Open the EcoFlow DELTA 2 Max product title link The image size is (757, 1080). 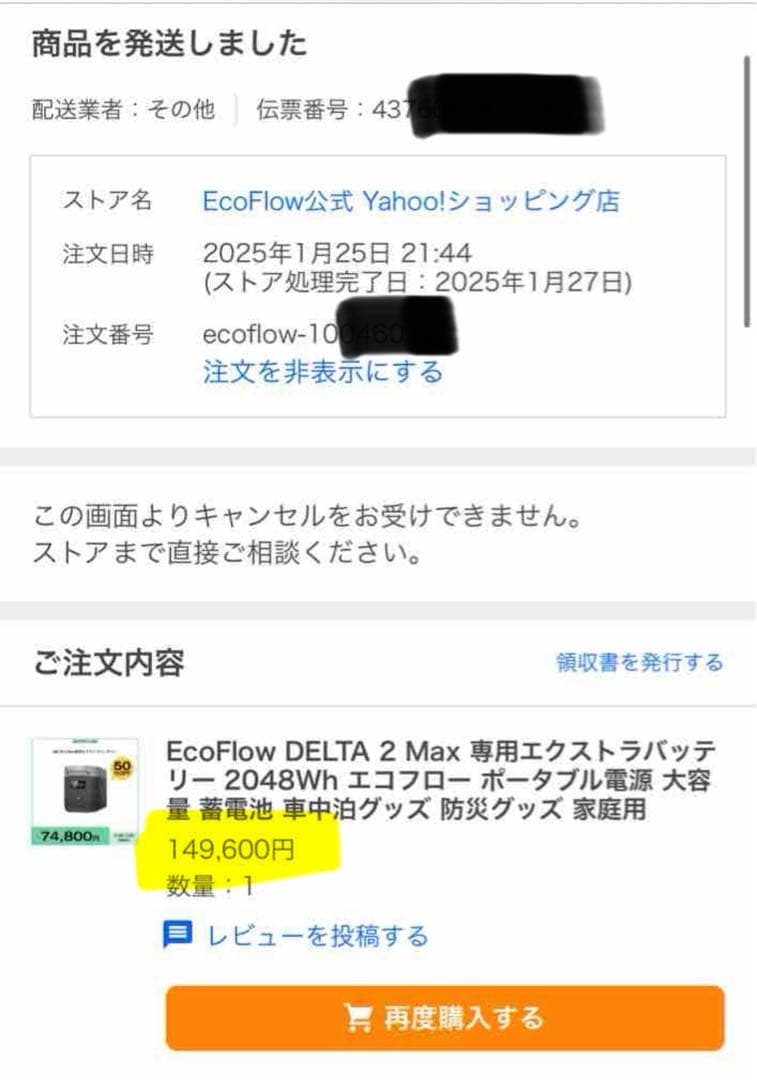(x=440, y=774)
